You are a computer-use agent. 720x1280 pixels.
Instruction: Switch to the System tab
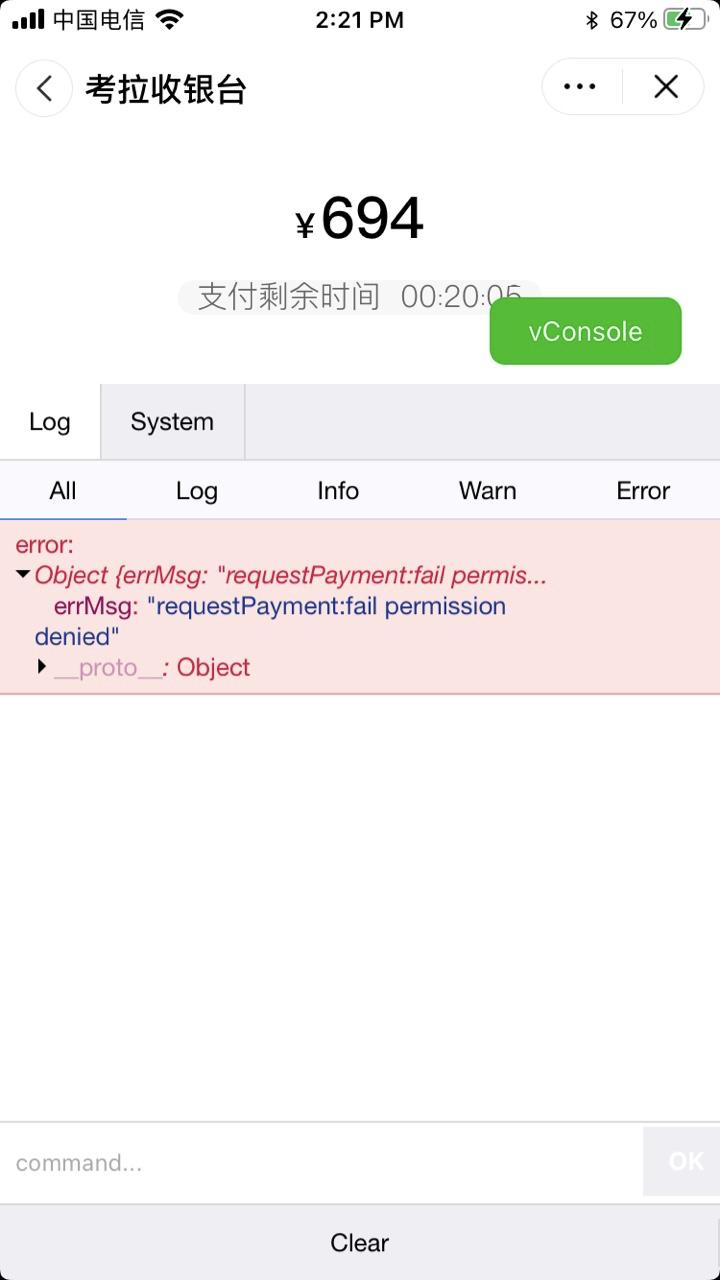click(172, 422)
